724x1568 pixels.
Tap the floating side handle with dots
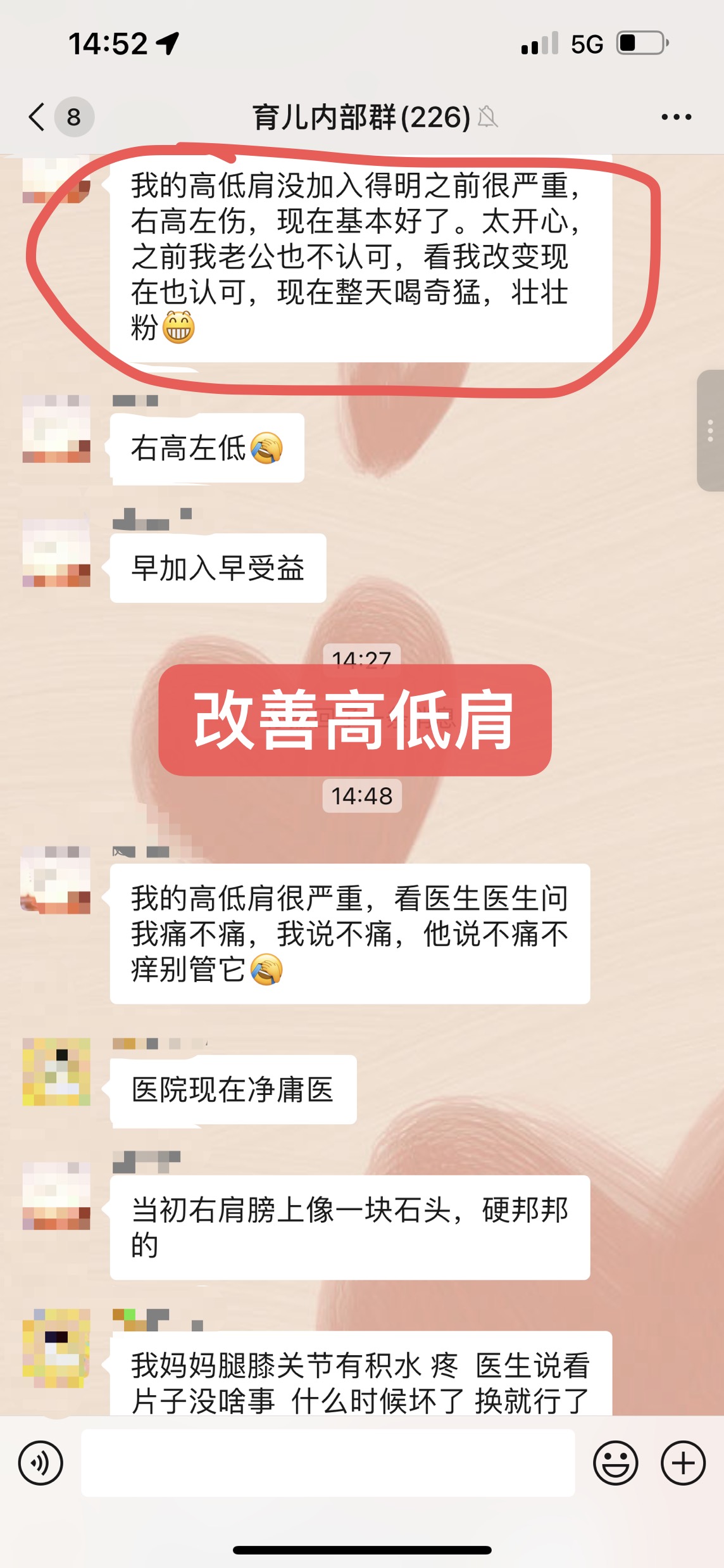(710, 431)
